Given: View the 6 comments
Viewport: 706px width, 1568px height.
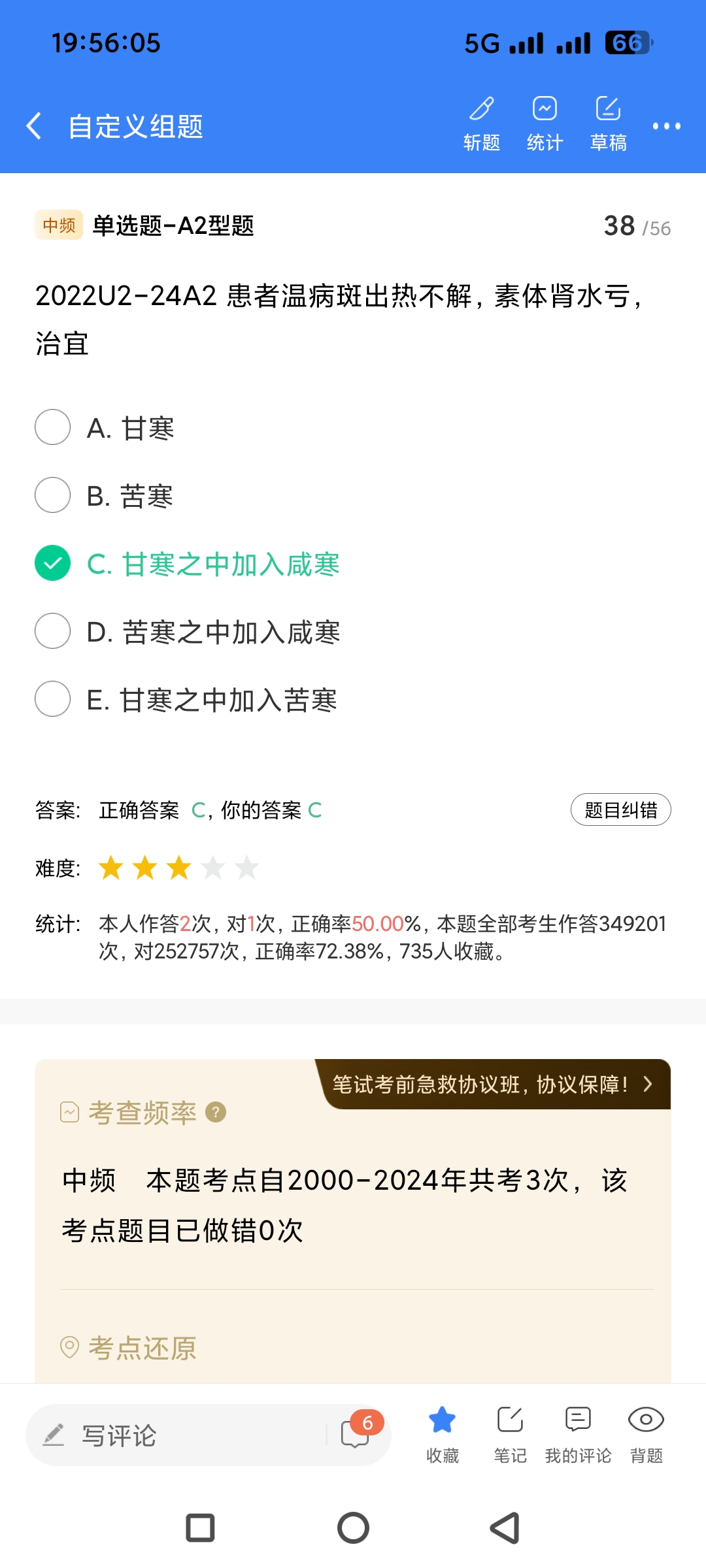Looking at the screenshot, I should (x=356, y=1433).
